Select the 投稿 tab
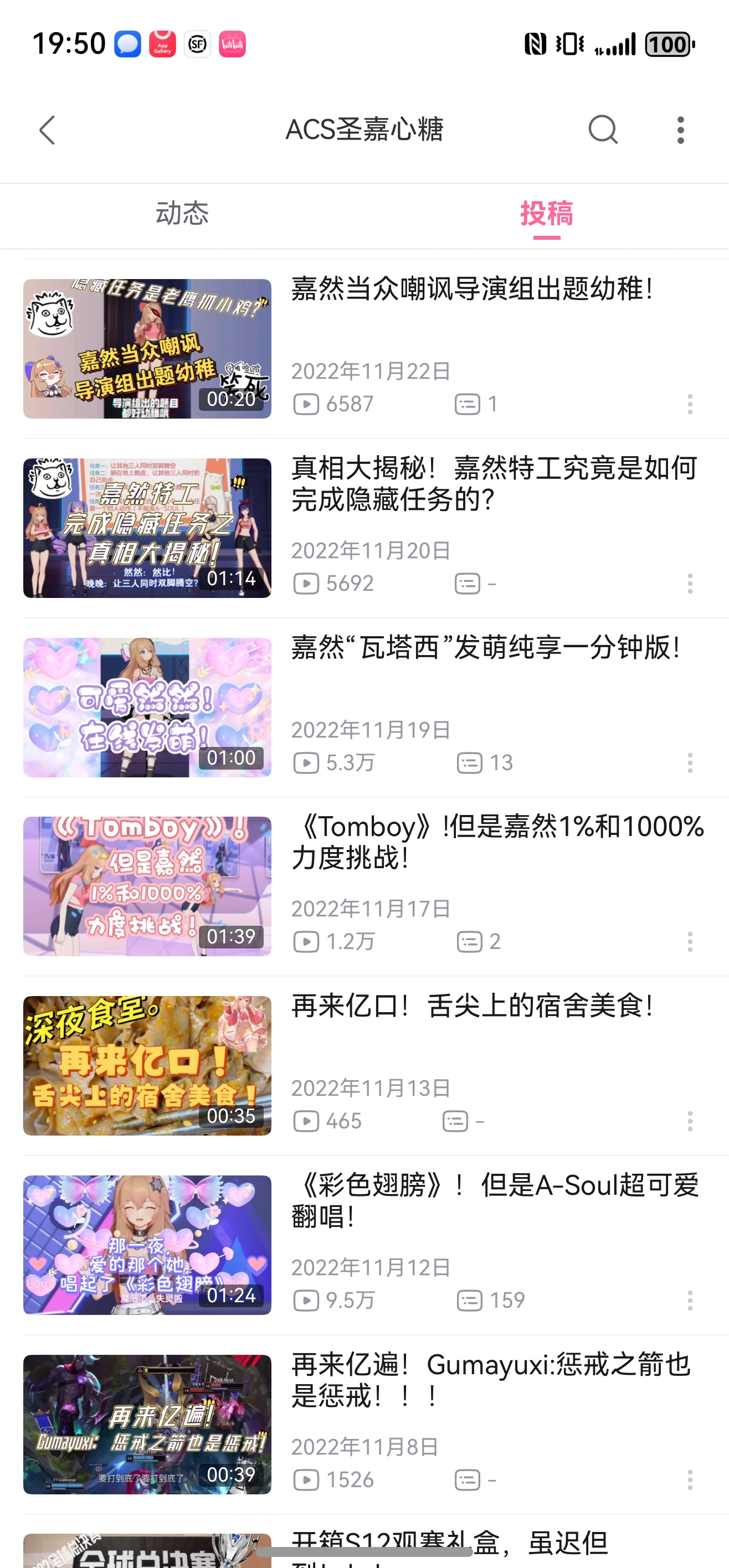Viewport: 729px width, 1568px height. pyautogui.click(x=546, y=214)
